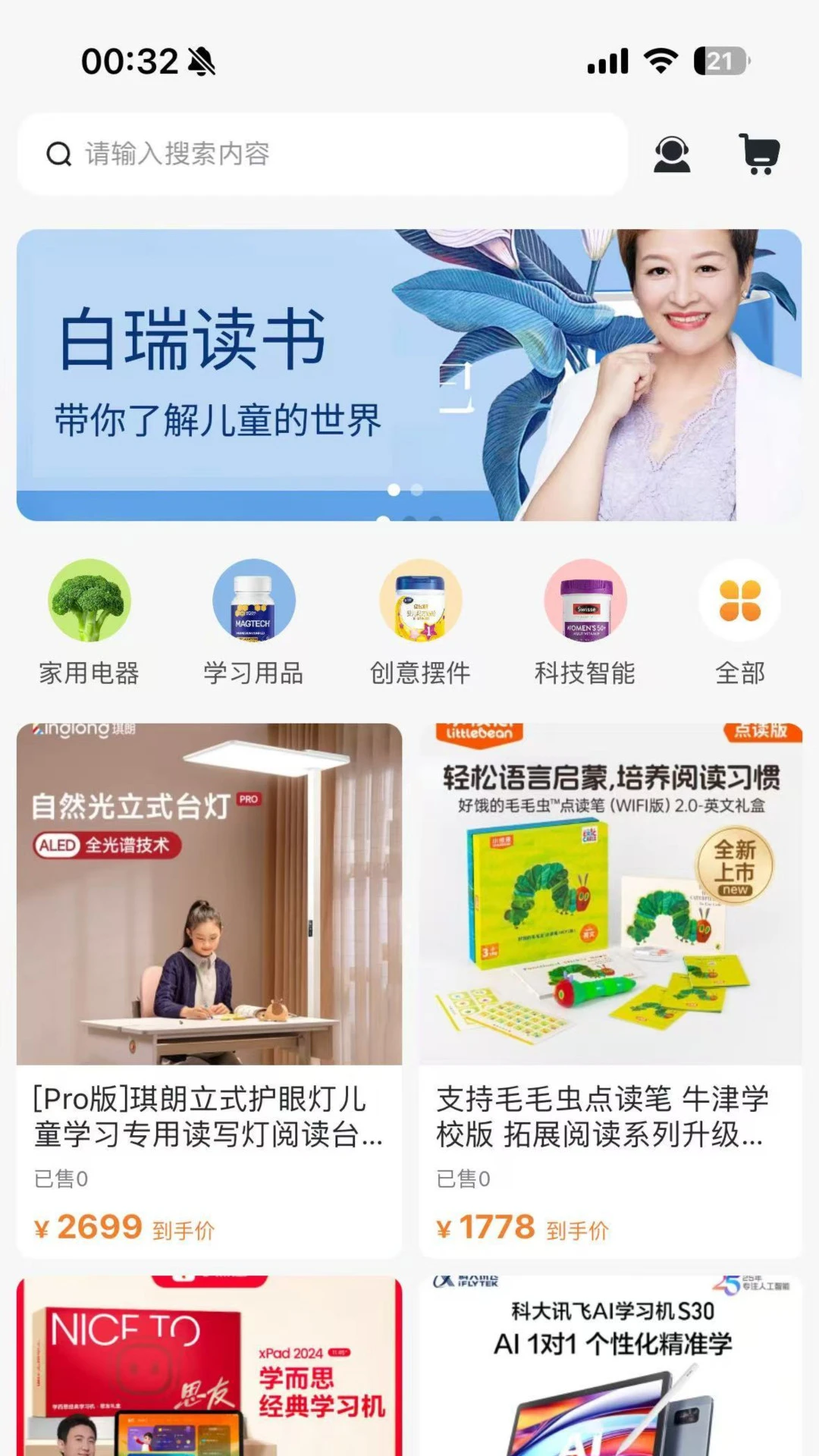Open the customer service headset icon
Screen dimensions: 819x1456
[672, 154]
